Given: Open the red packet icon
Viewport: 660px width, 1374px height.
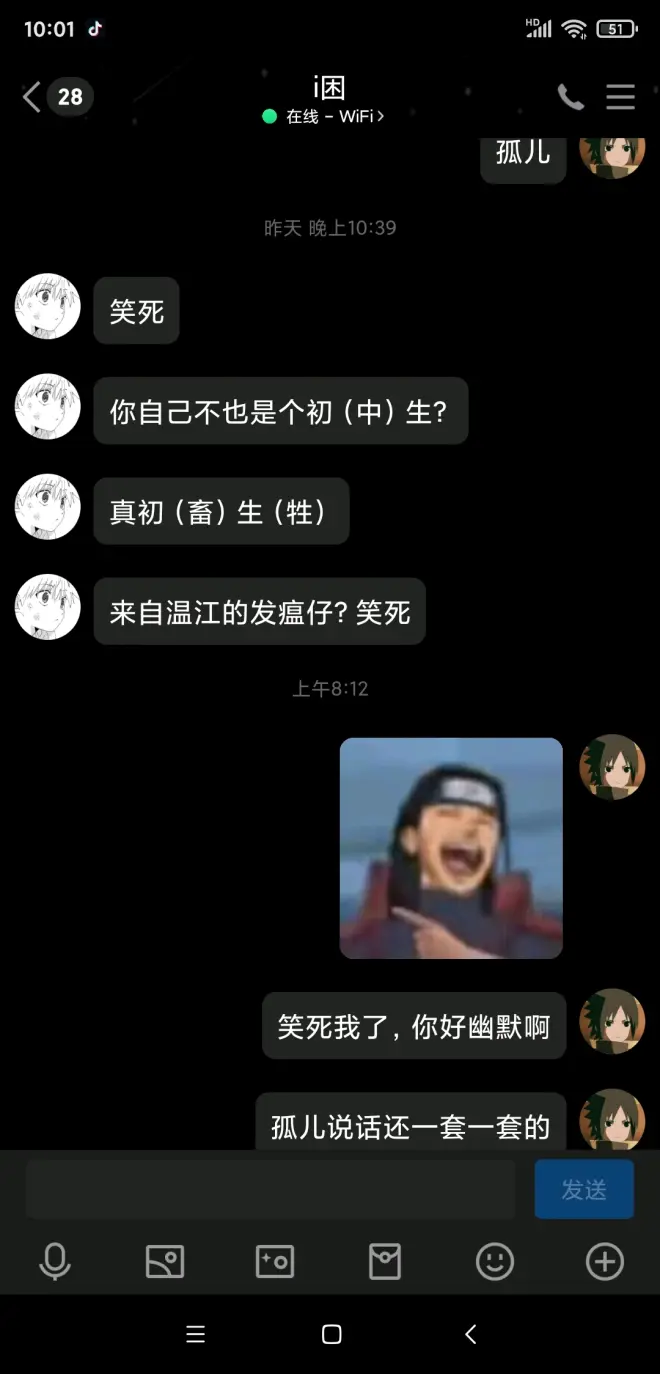Looking at the screenshot, I should (x=385, y=1262).
